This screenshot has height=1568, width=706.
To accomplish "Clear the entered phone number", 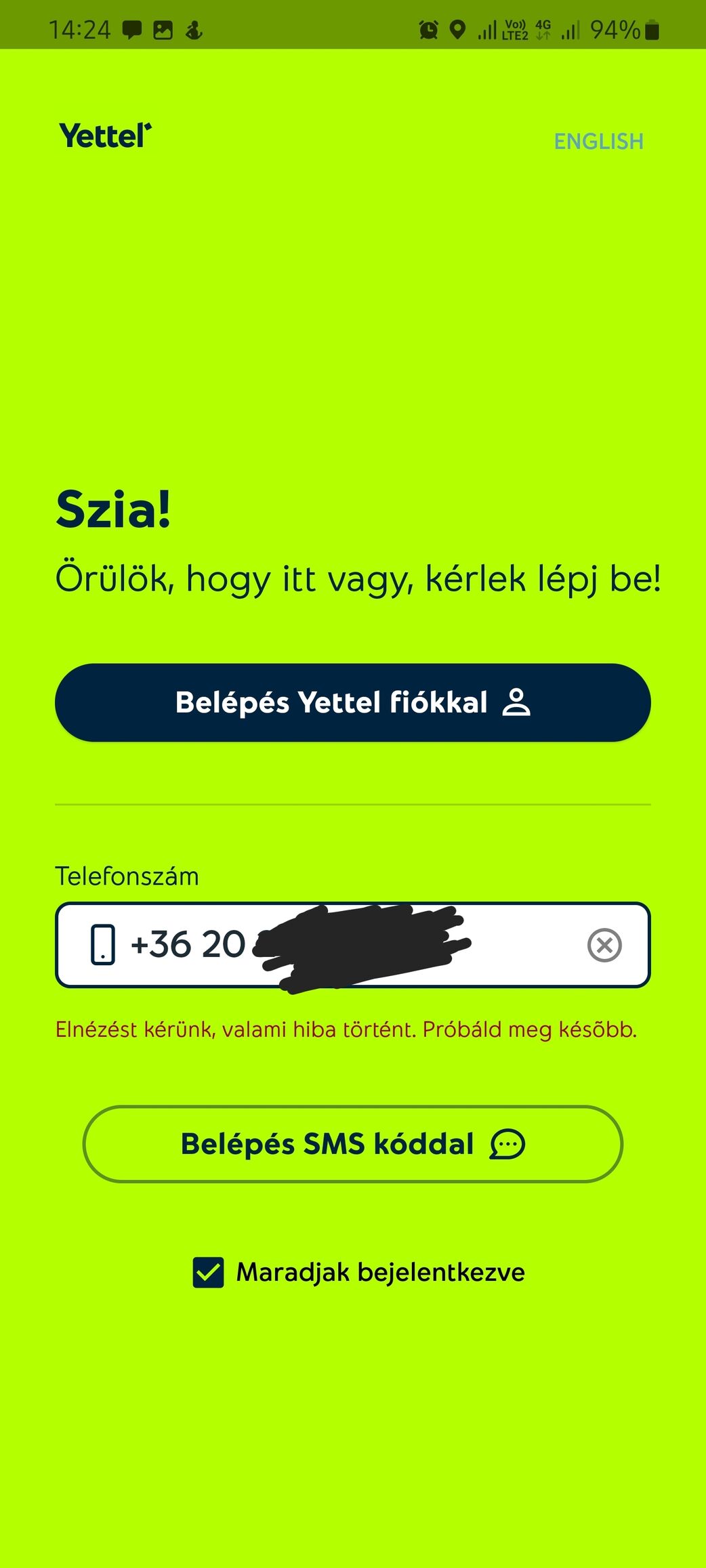I will pos(604,945).
